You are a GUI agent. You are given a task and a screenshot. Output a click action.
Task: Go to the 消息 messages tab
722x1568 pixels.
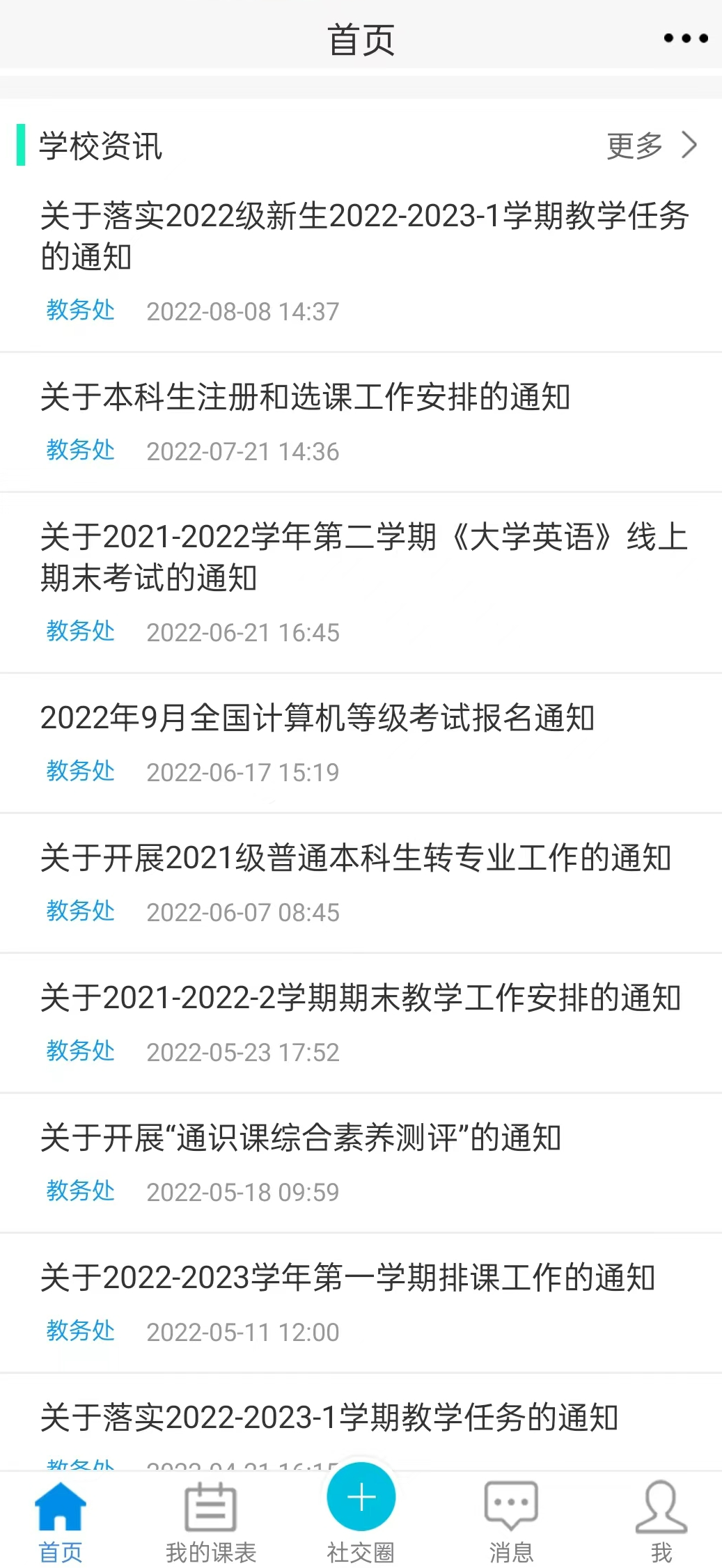pyautogui.click(x=511, y=1522)
